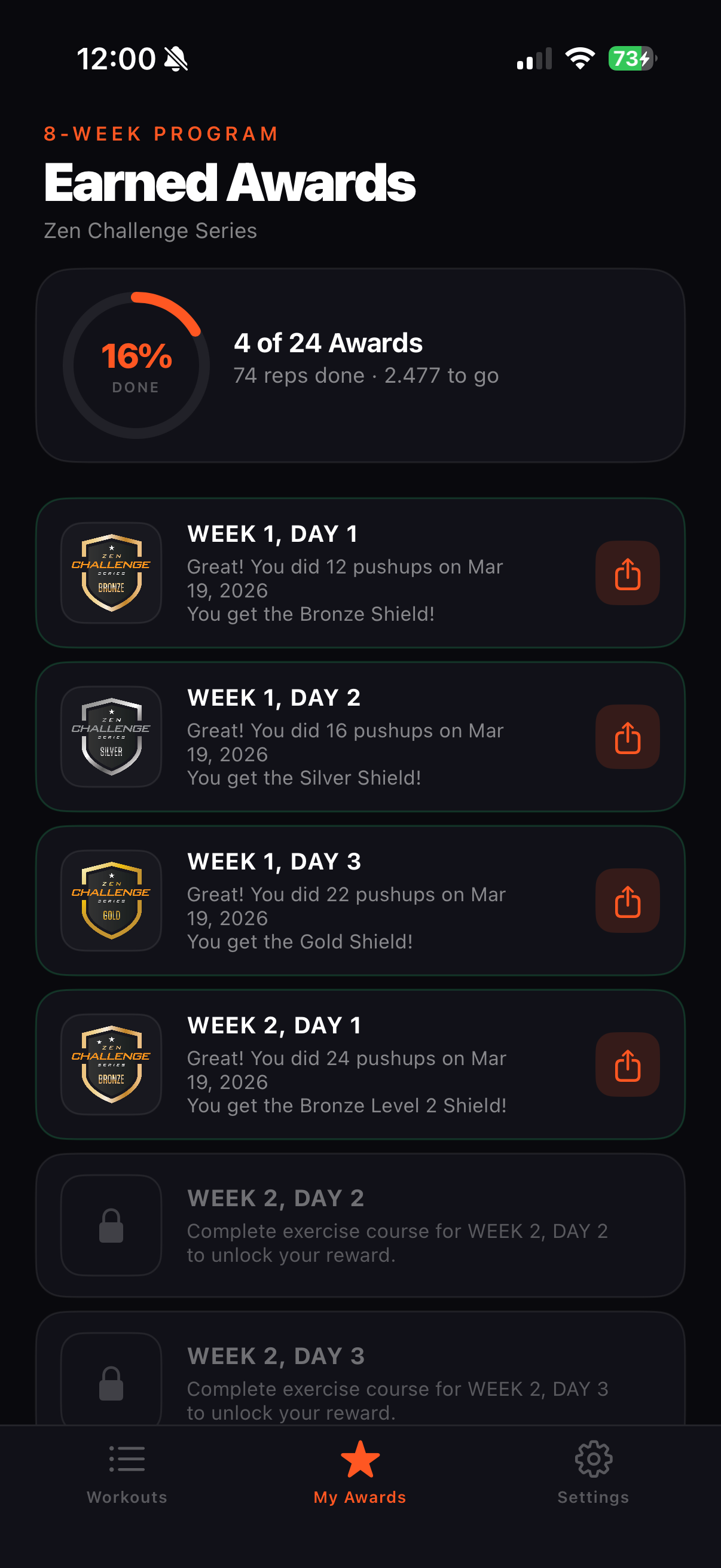721x1568 pixels.
Task: Tap the 8-Week Program label
Action: (161, 133)
